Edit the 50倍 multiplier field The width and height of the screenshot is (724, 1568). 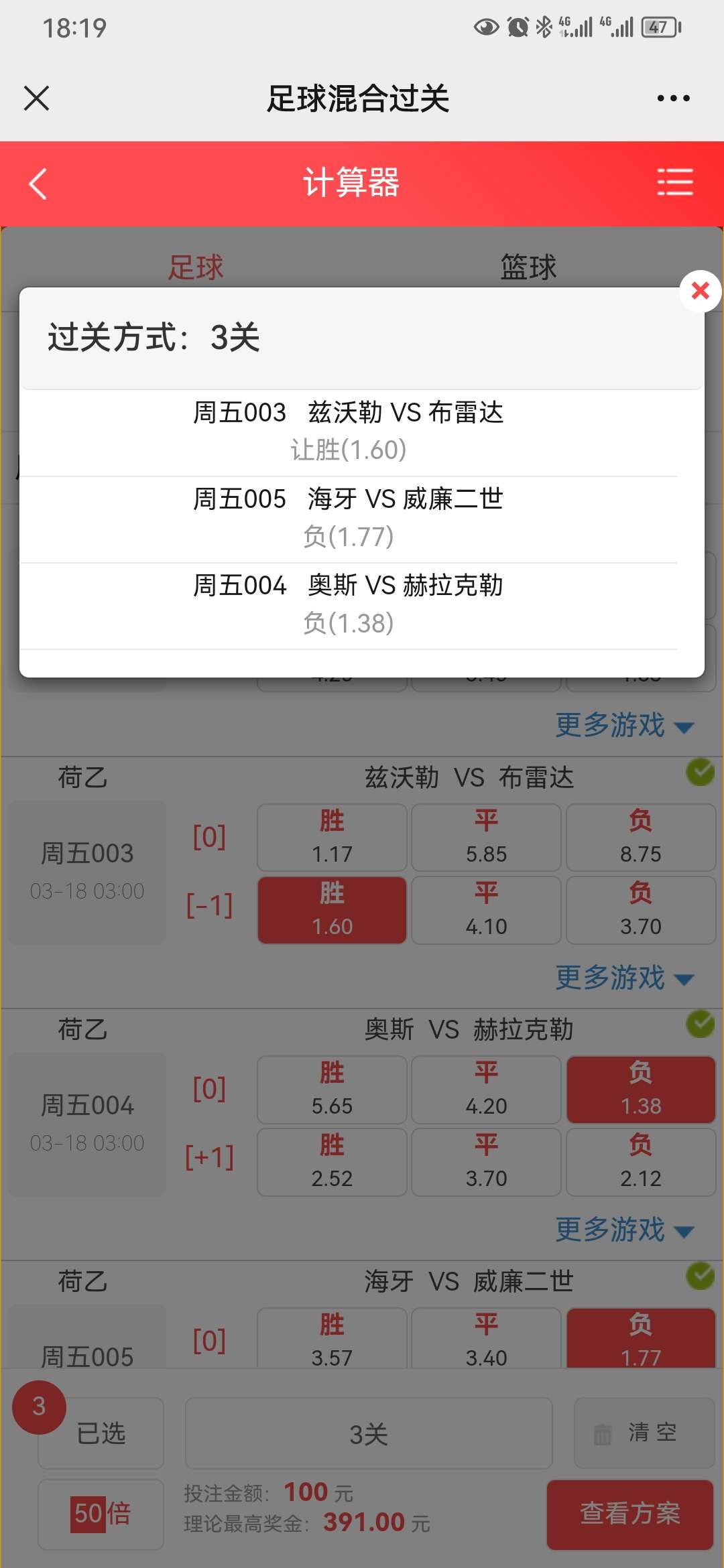(101, 1514)
